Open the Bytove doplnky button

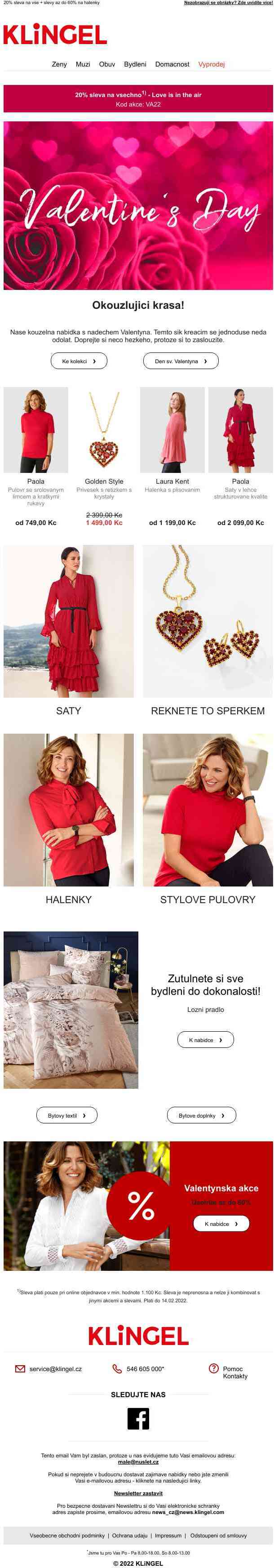[201, 1116]
